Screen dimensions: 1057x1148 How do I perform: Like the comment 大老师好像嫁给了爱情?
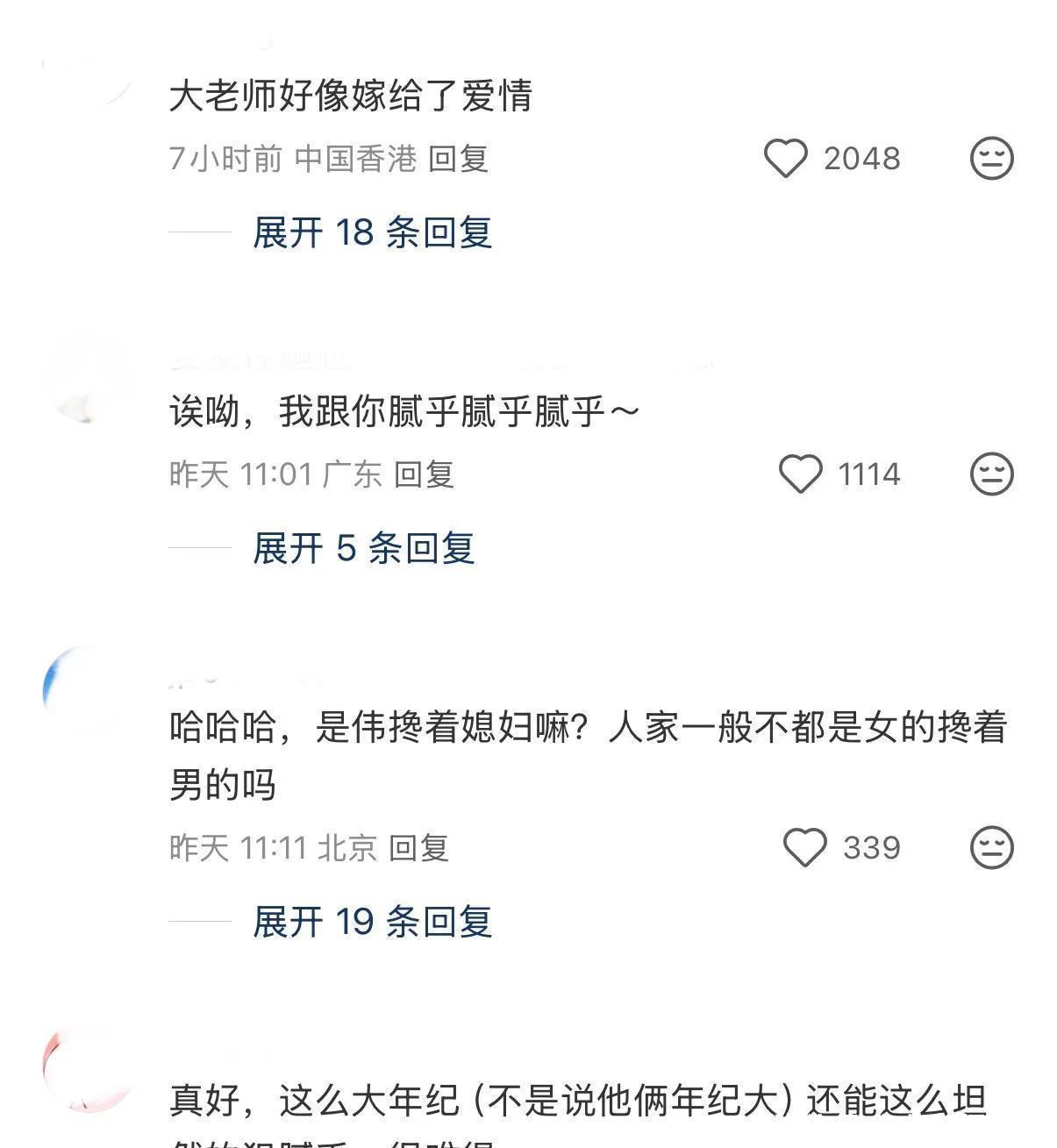785,159
